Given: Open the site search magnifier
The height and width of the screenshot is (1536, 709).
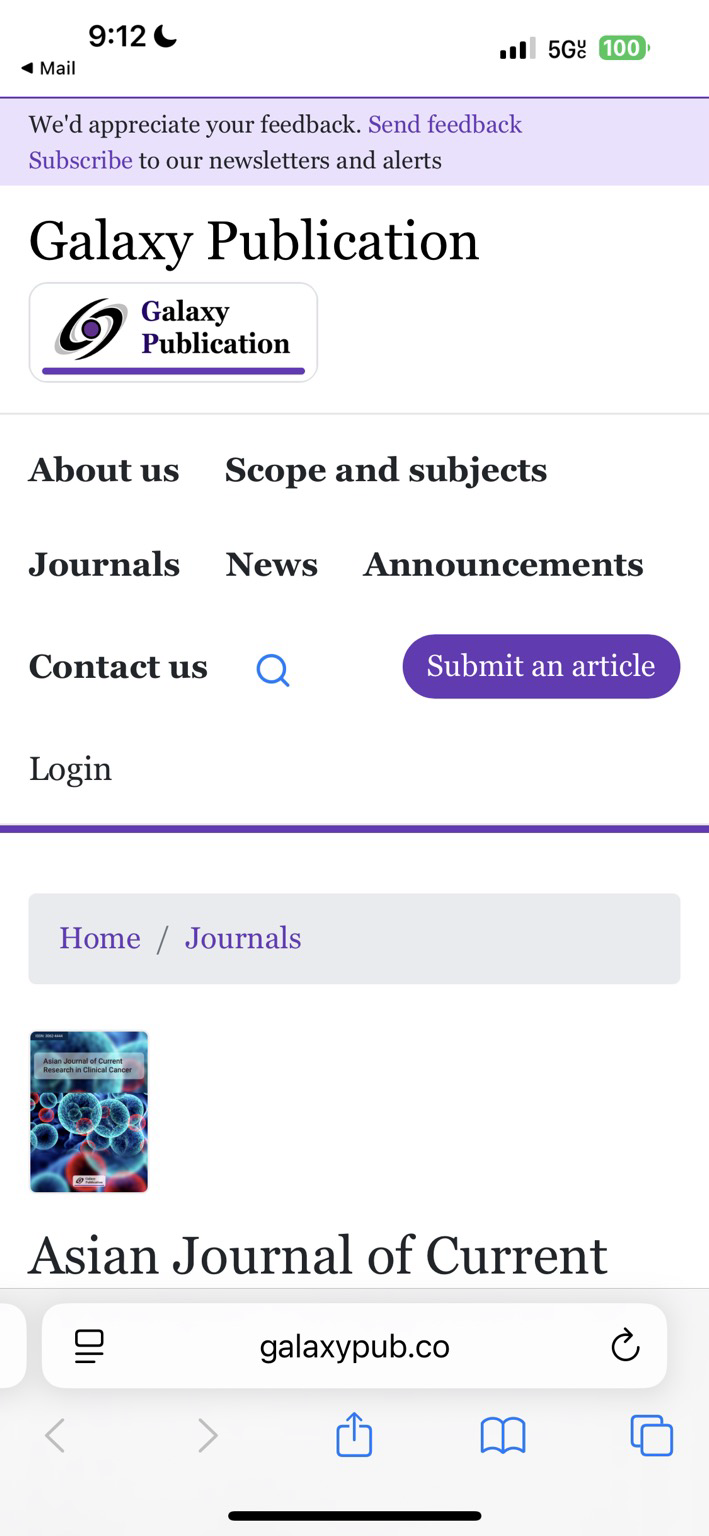Looking at the screenshot, I should pyautogui.click(x=273, y=669).
